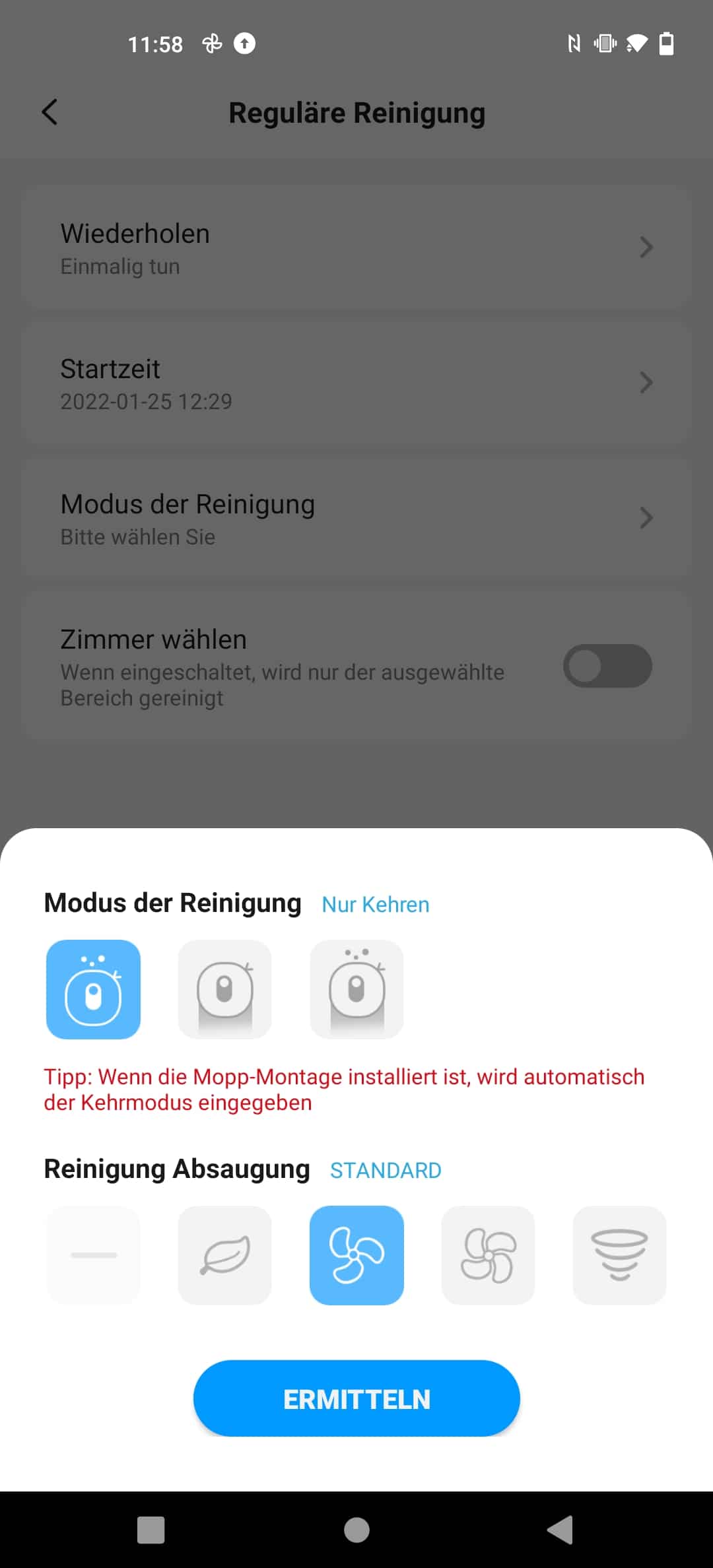Select the sweep-only cleaning mode icon
This screenshot has width=713, height=1568.
pyautogui.click(x=93, y=989)
